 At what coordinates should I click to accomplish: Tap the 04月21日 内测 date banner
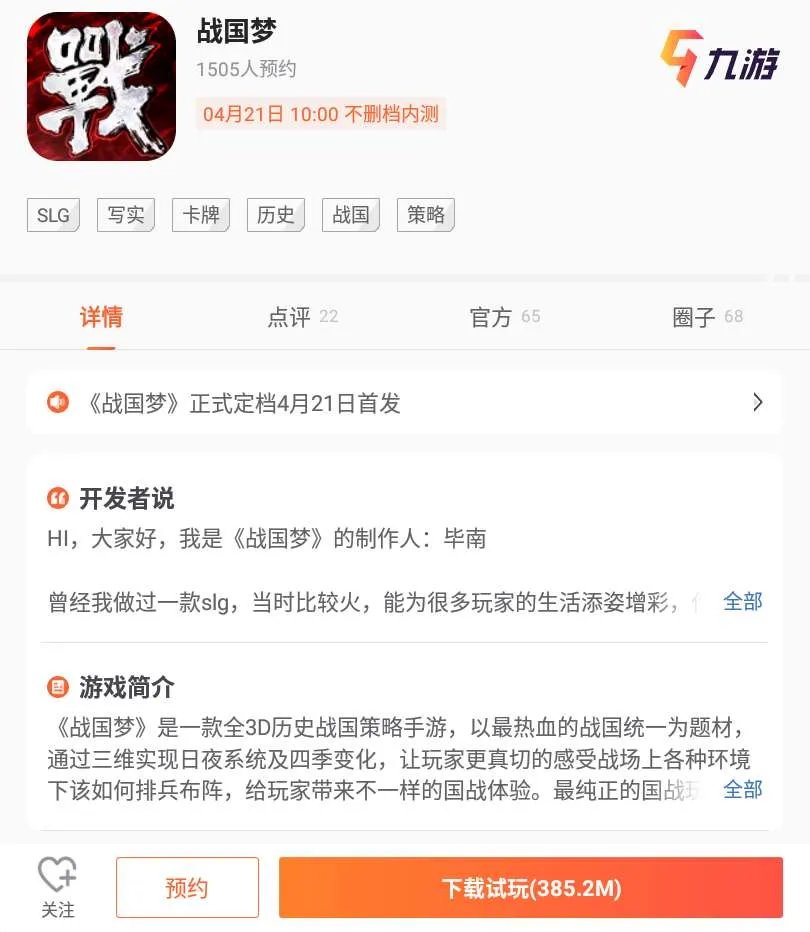coord(320,115)
